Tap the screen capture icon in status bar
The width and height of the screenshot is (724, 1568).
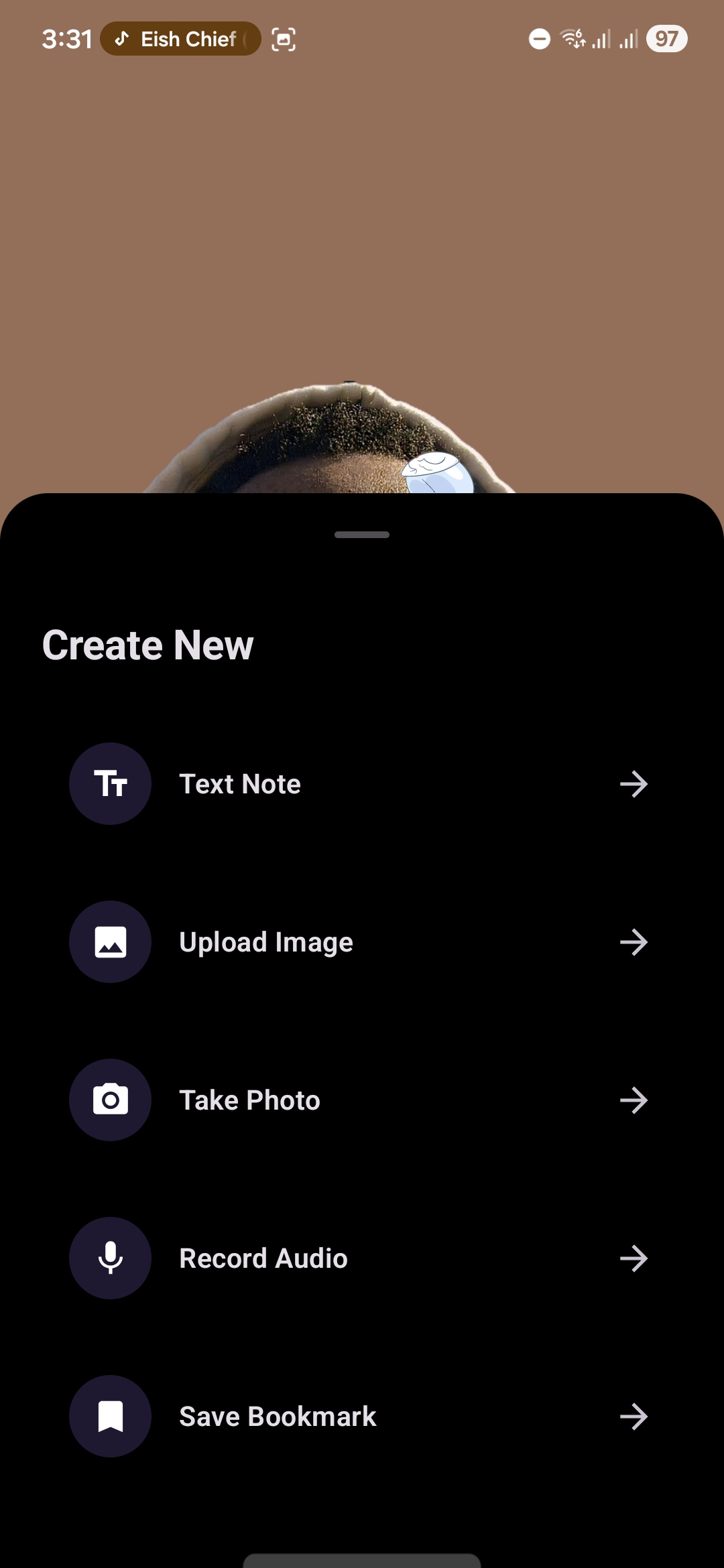click(x=283, y=39)
